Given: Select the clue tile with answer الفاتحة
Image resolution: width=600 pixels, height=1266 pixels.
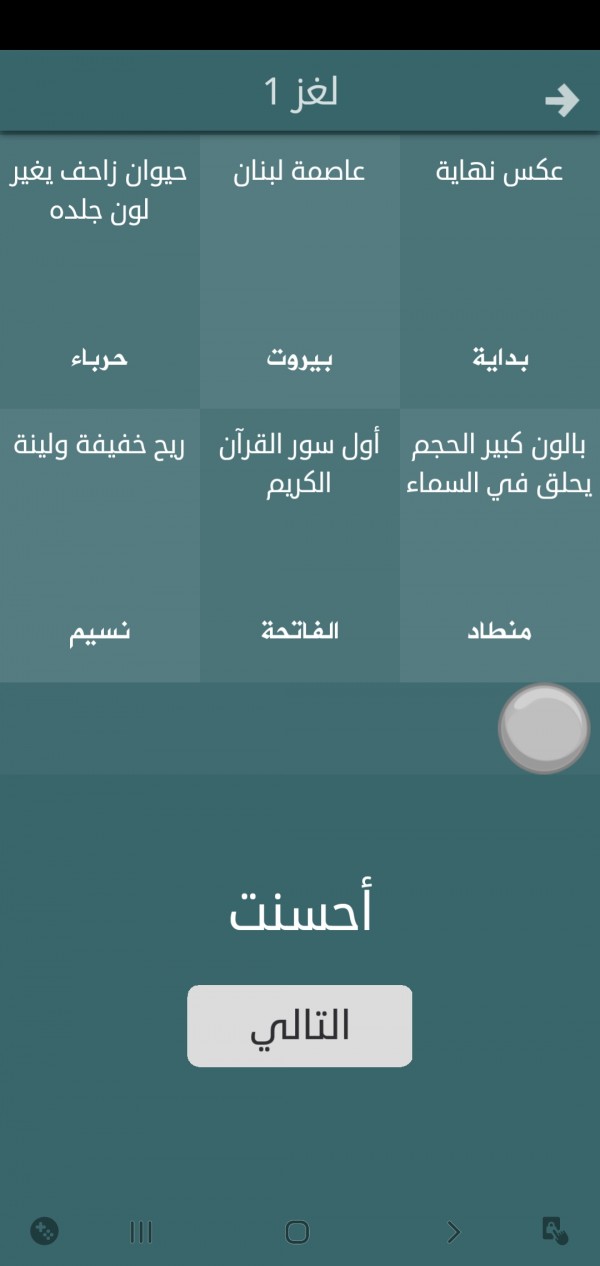Looking at the screenshot, I should tap(300, 545).
